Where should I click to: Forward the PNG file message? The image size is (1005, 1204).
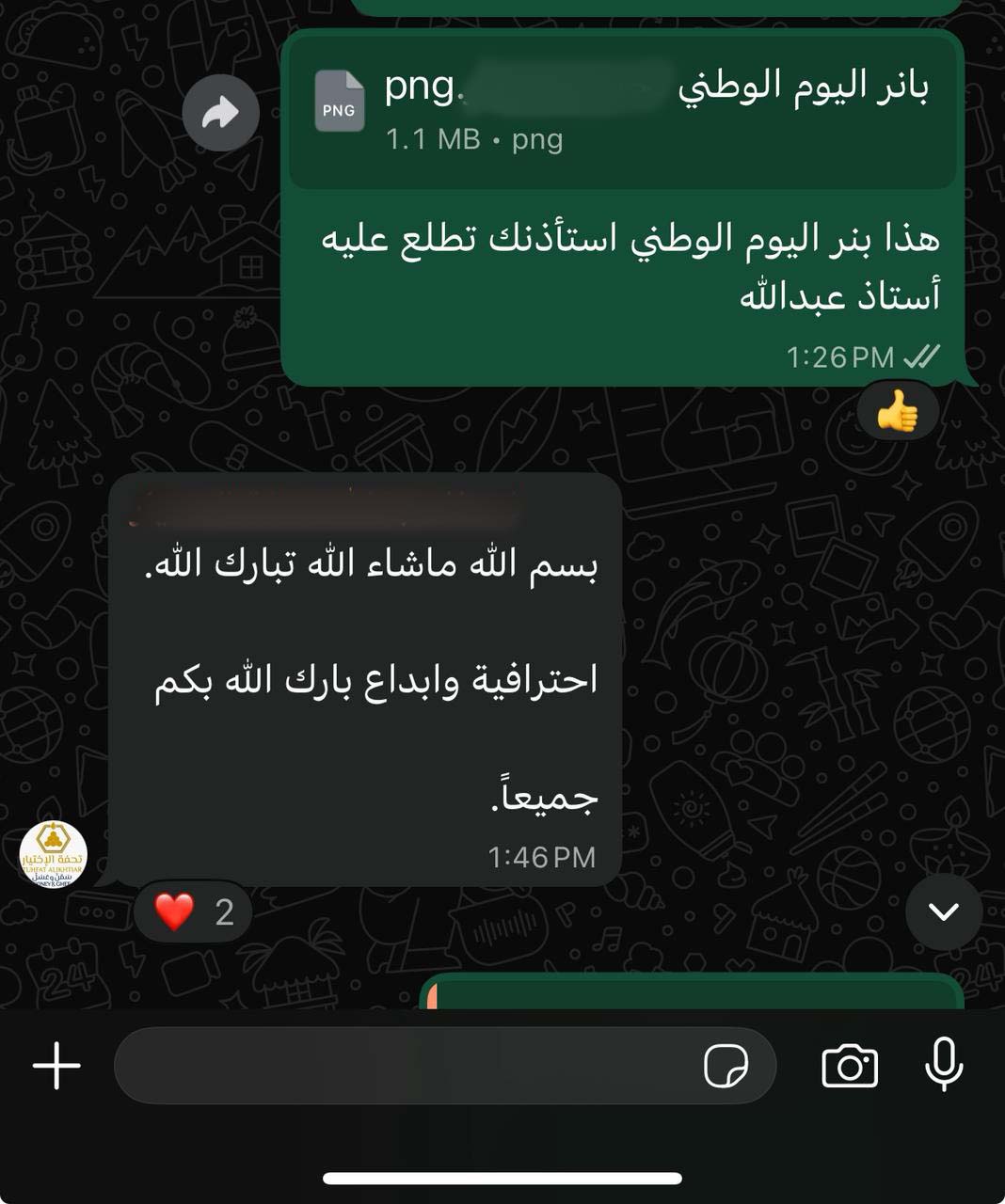click(x=220, y=113)
